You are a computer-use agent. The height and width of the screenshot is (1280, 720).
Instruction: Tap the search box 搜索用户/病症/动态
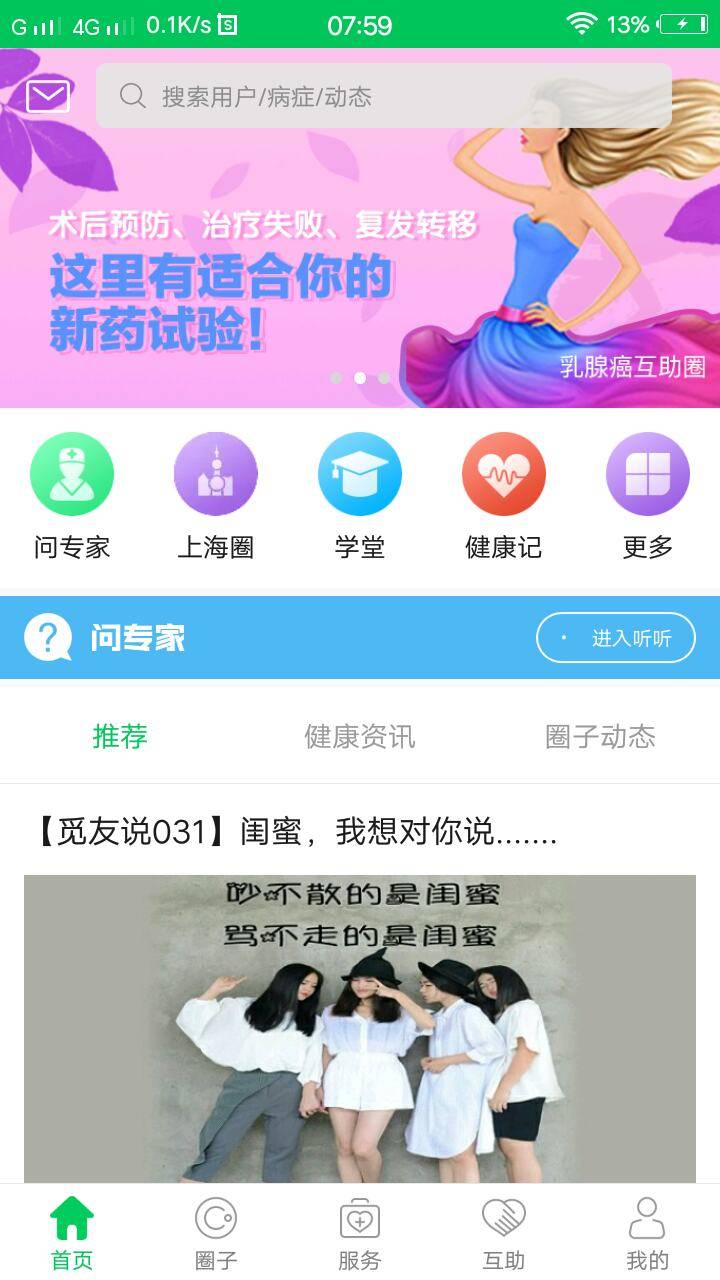pos(383,96)
